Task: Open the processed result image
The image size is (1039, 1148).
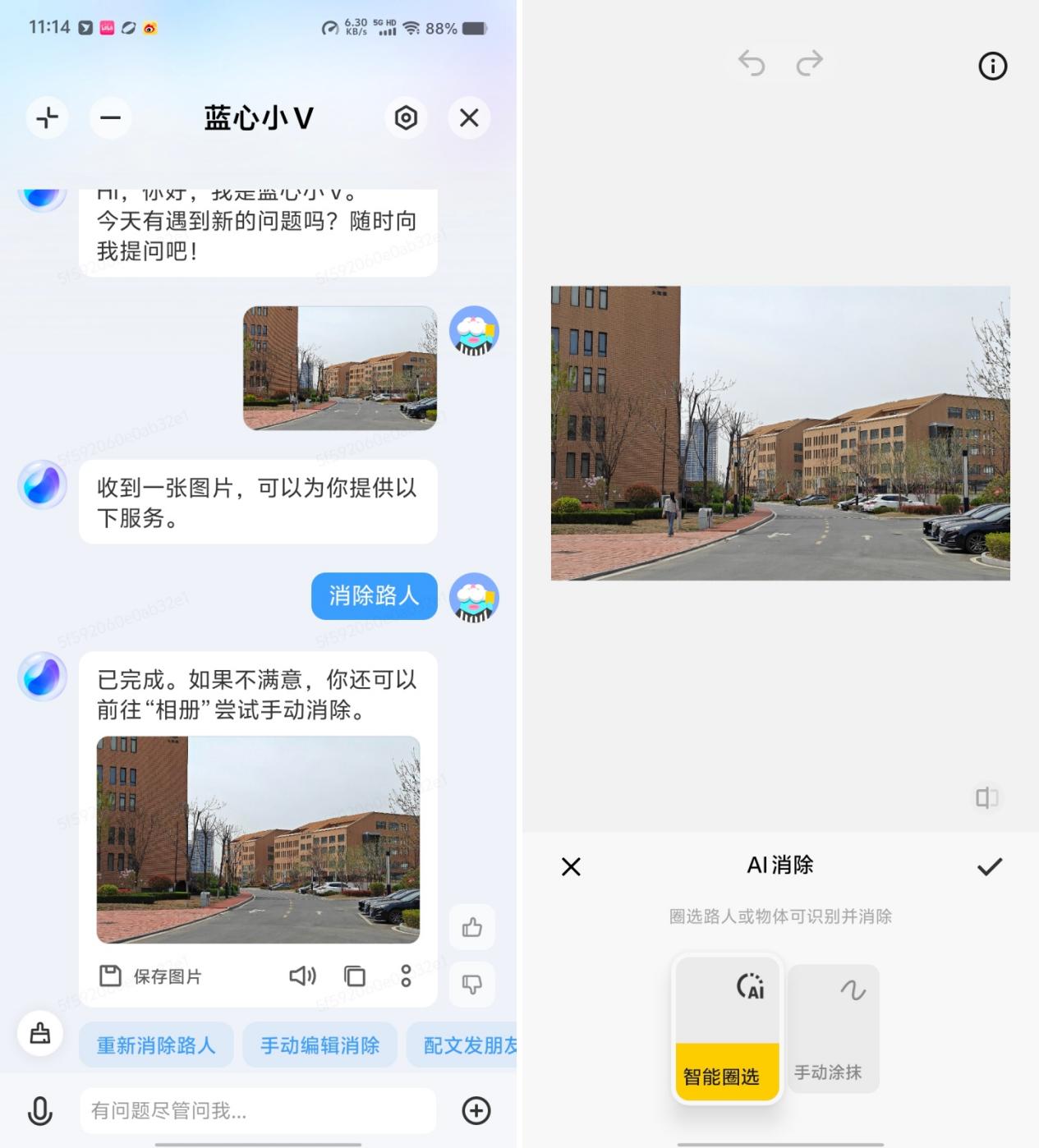Action: coord(258,839)
